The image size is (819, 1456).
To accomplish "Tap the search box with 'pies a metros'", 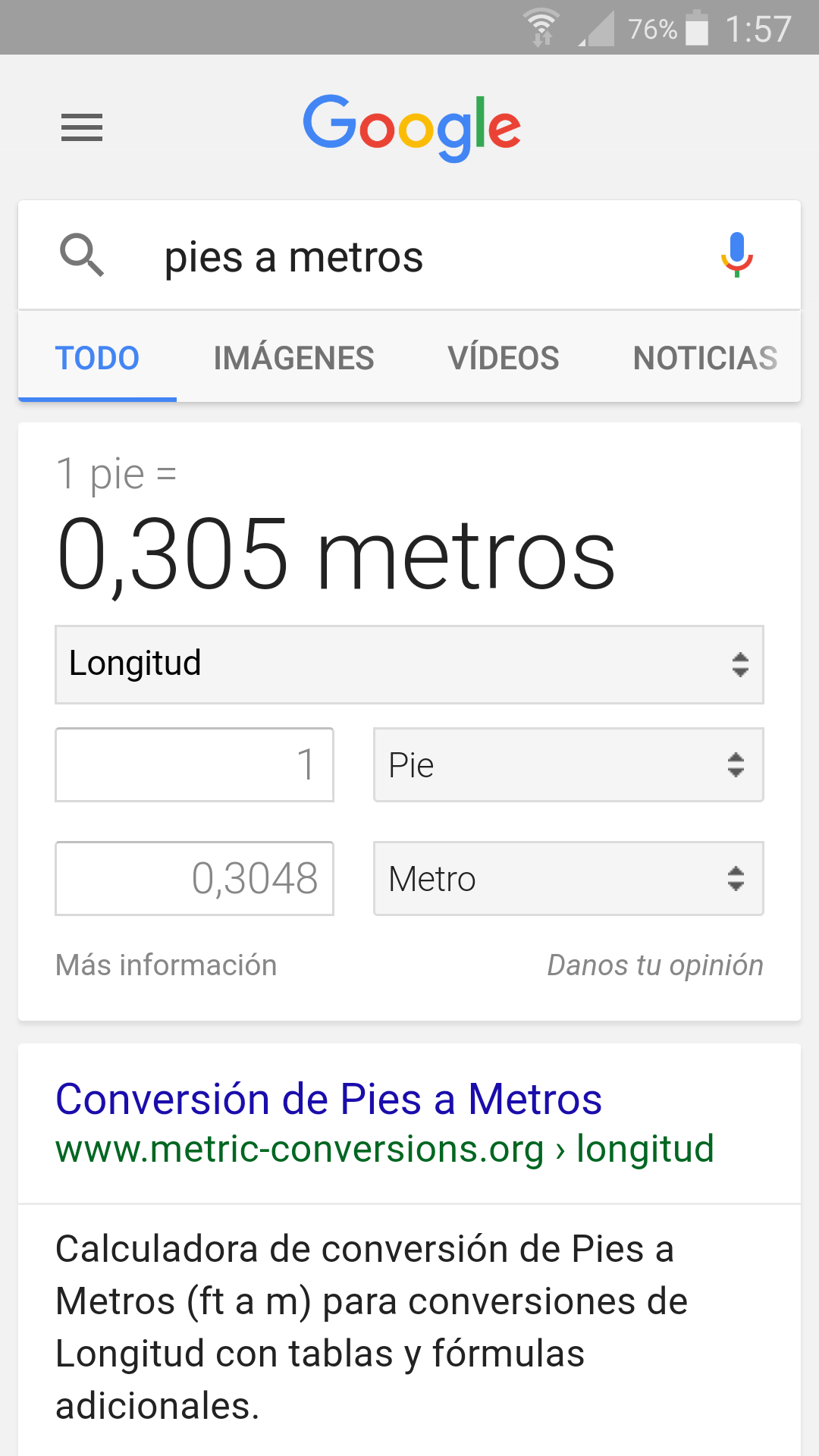I will click(409, 256).
